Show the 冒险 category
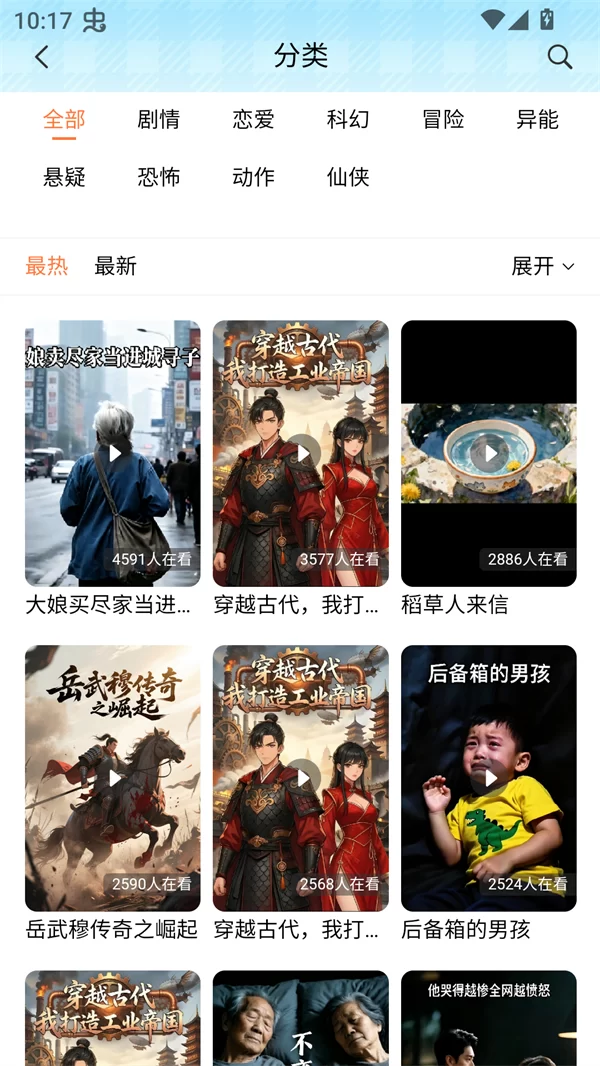Screen dimensions: 600x1066 443,120
